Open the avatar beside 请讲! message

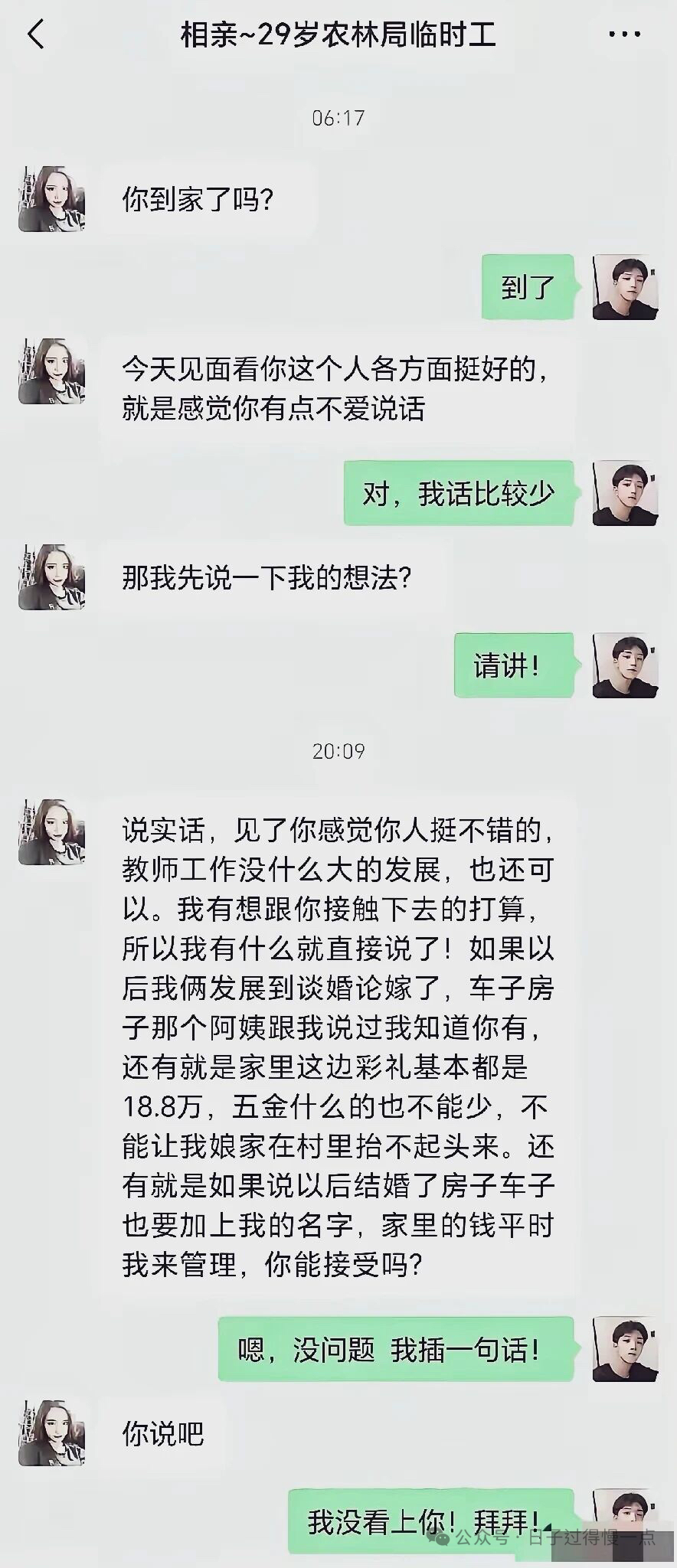625,665
